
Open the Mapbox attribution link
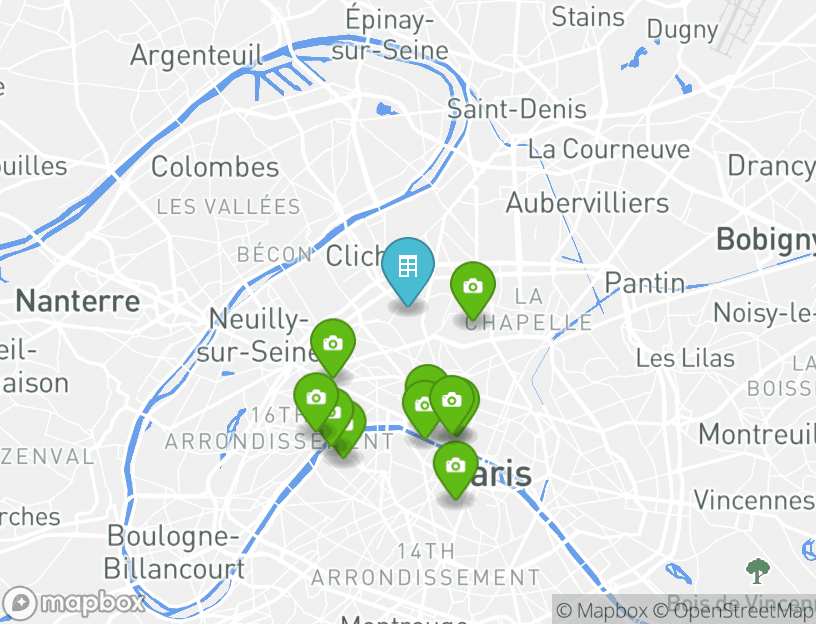tap(601, 610)
